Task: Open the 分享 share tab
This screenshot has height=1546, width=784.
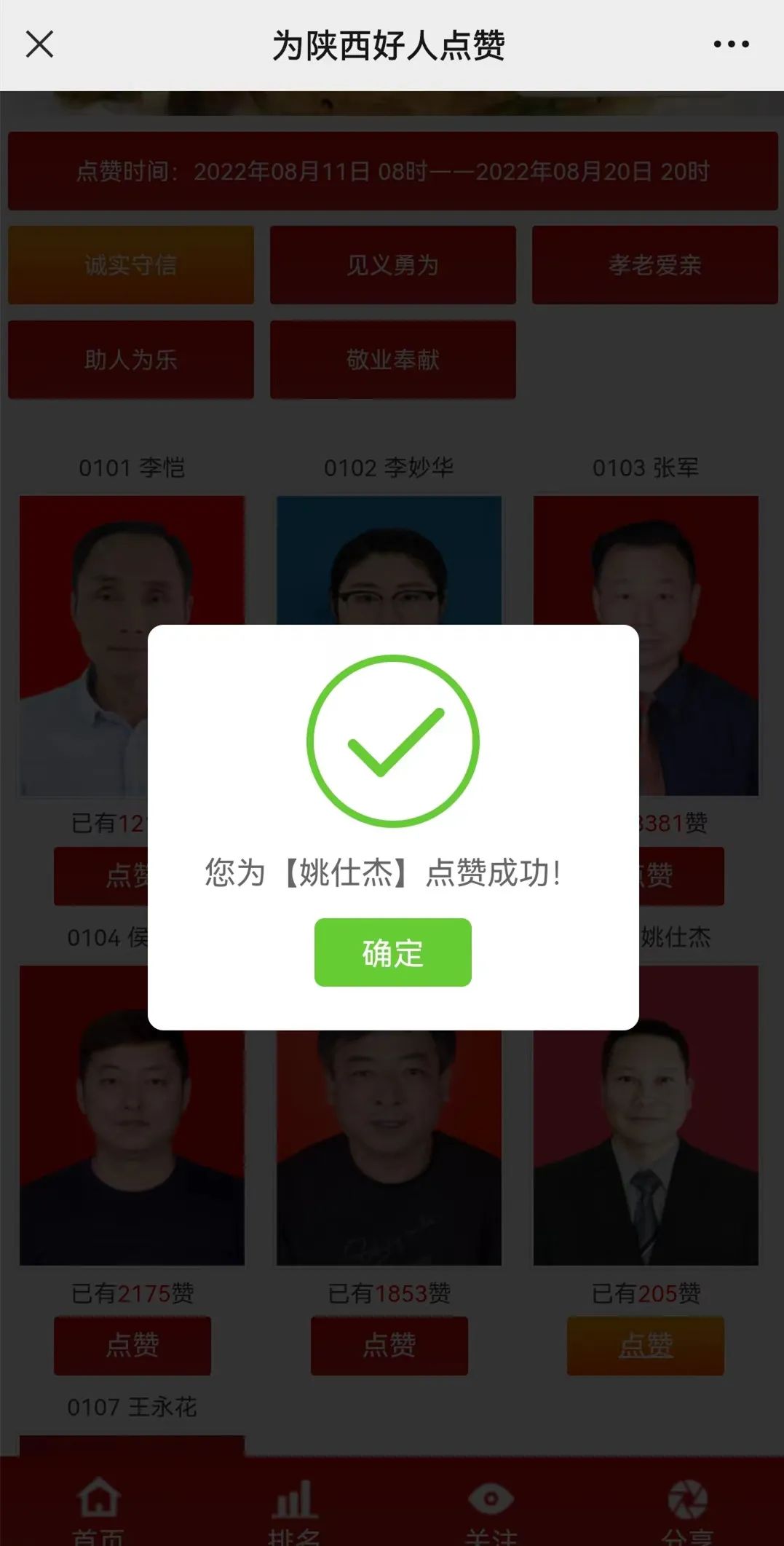Action: 687,1507
